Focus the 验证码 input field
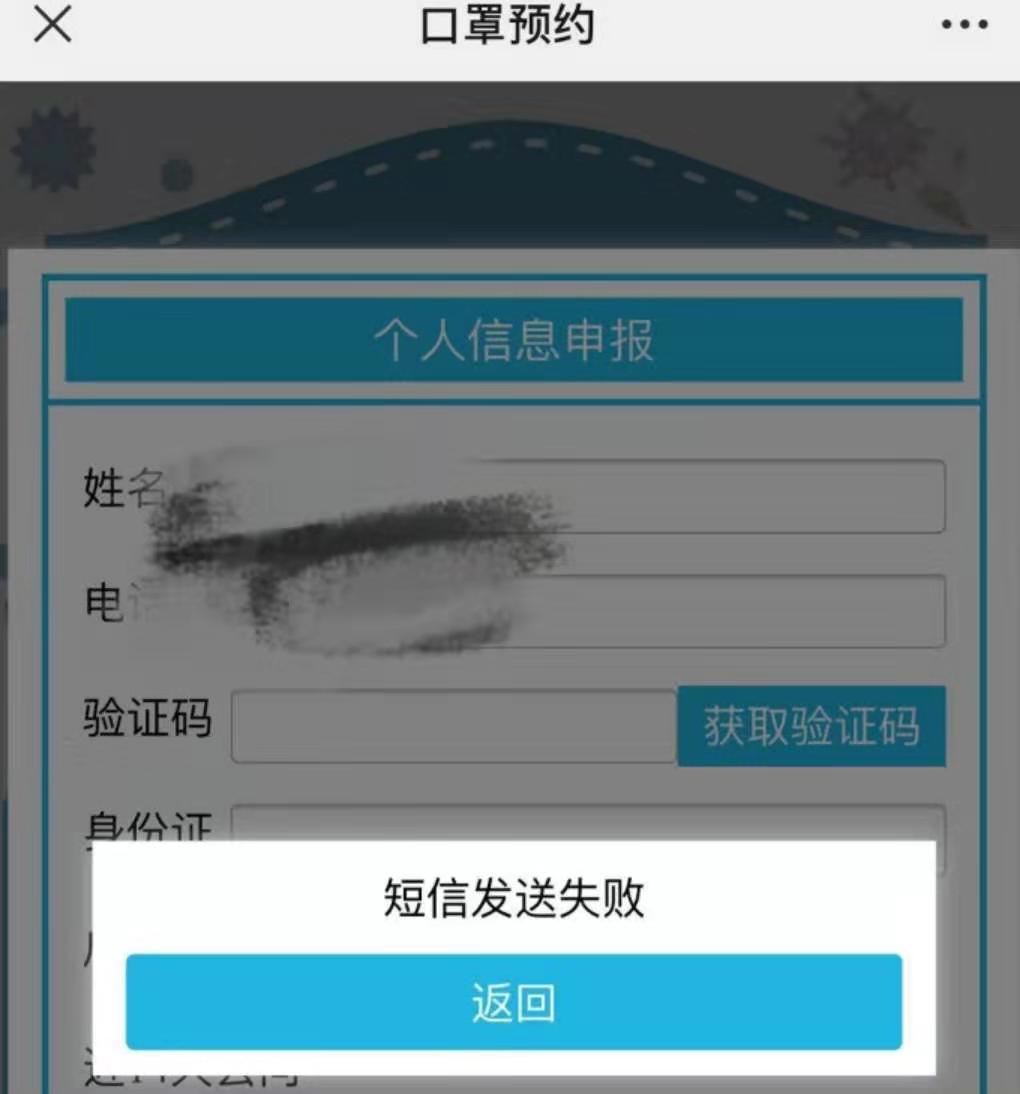 pyautogui.click(x=454, y=726)
